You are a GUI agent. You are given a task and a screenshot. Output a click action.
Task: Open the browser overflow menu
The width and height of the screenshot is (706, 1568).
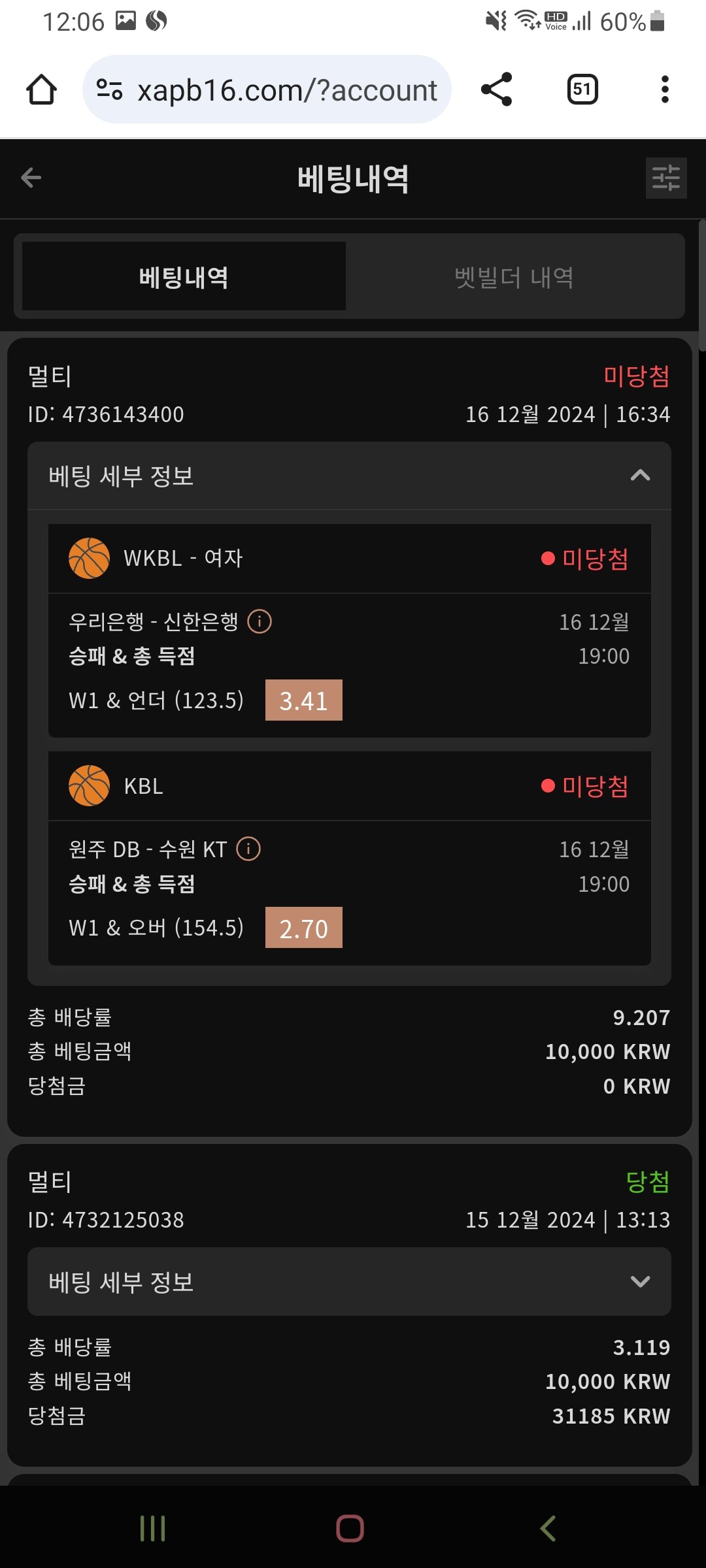click(665, 90)
